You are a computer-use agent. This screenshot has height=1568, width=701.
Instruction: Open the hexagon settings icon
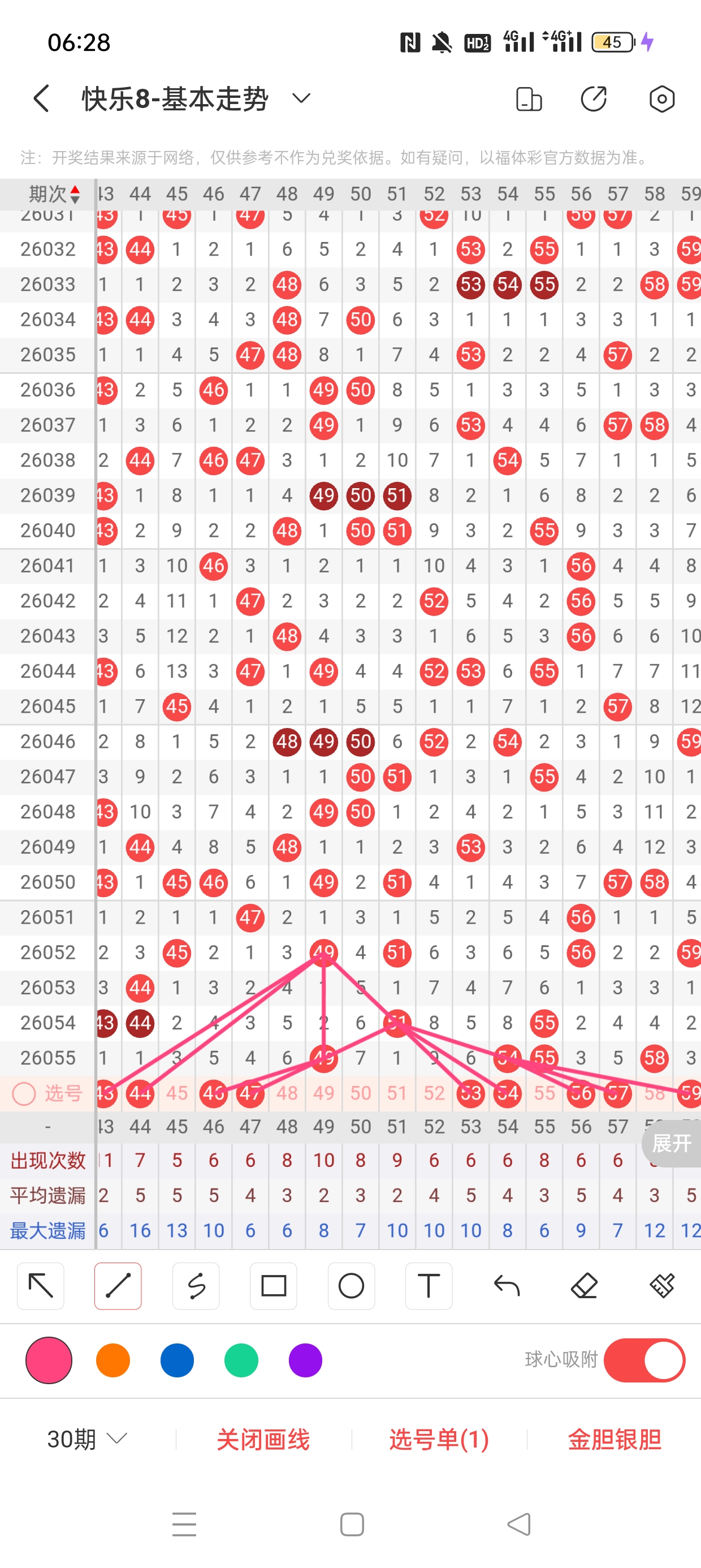point(661,98)
